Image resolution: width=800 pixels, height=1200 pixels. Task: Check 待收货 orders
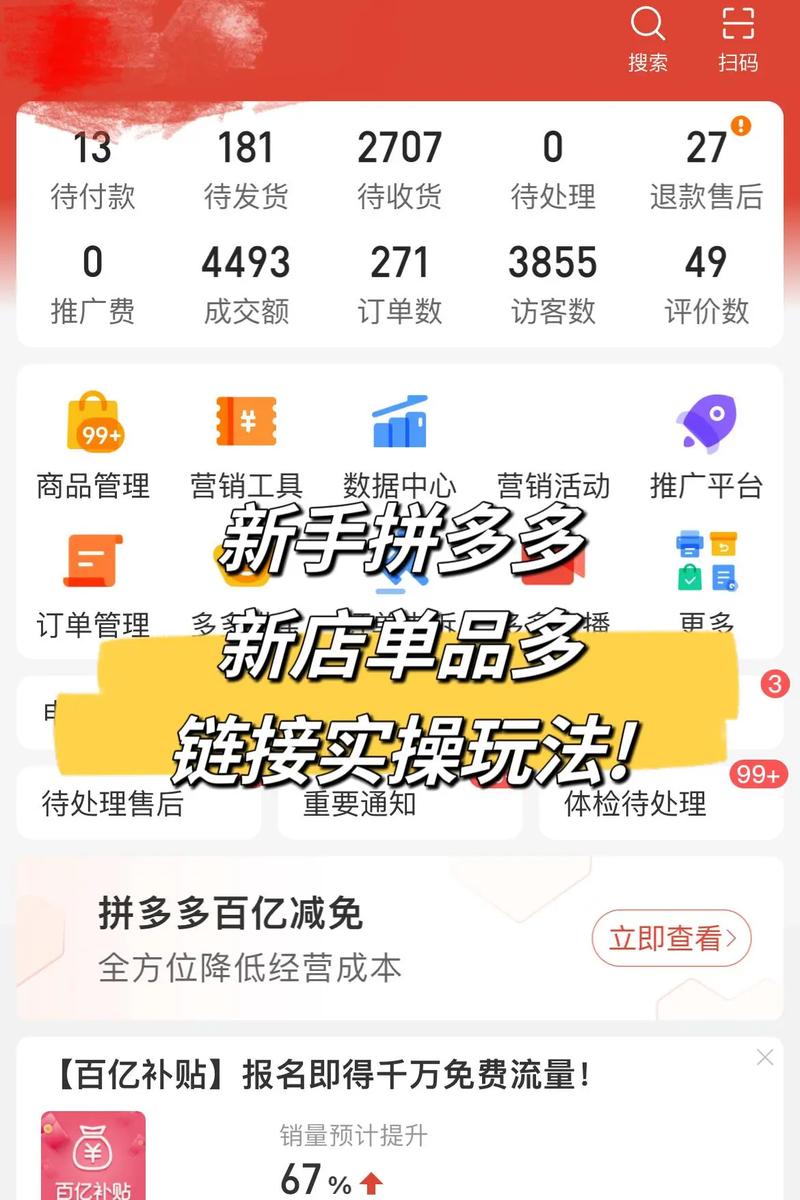coord(400,170)
